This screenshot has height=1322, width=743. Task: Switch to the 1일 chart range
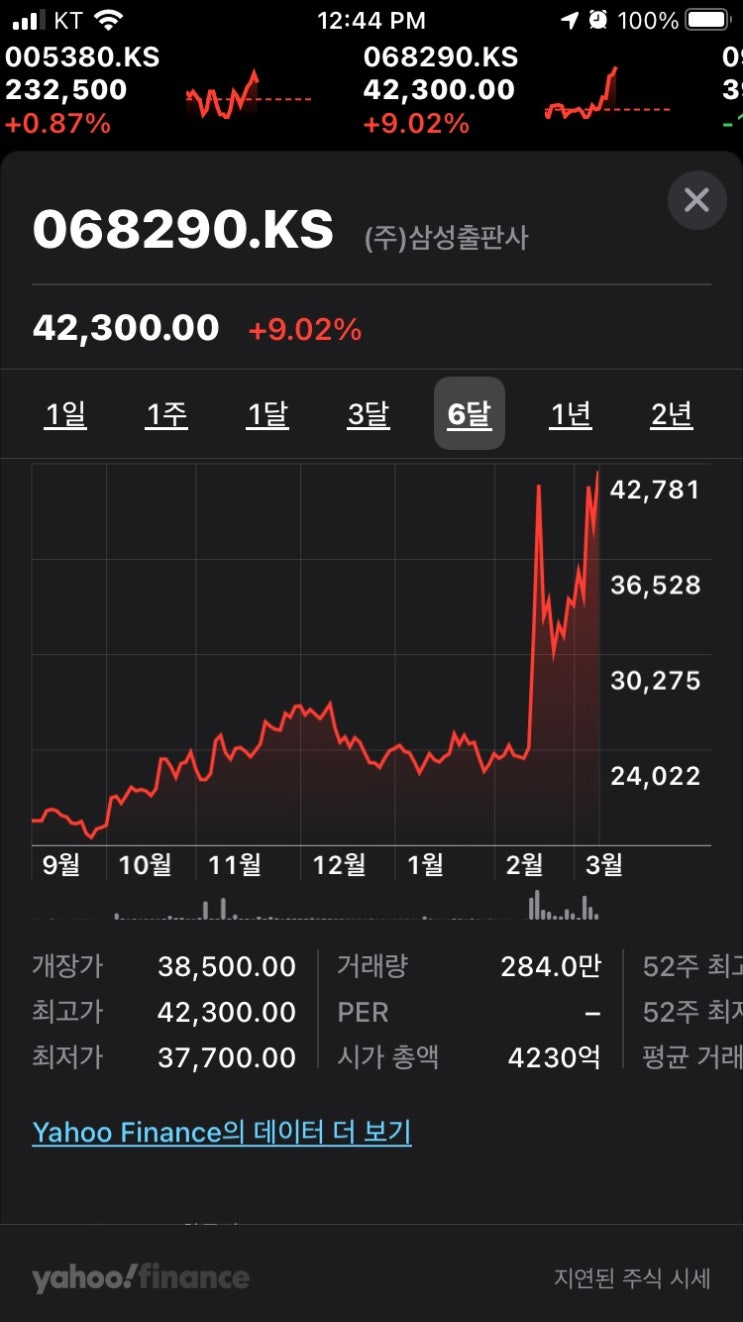65,413
